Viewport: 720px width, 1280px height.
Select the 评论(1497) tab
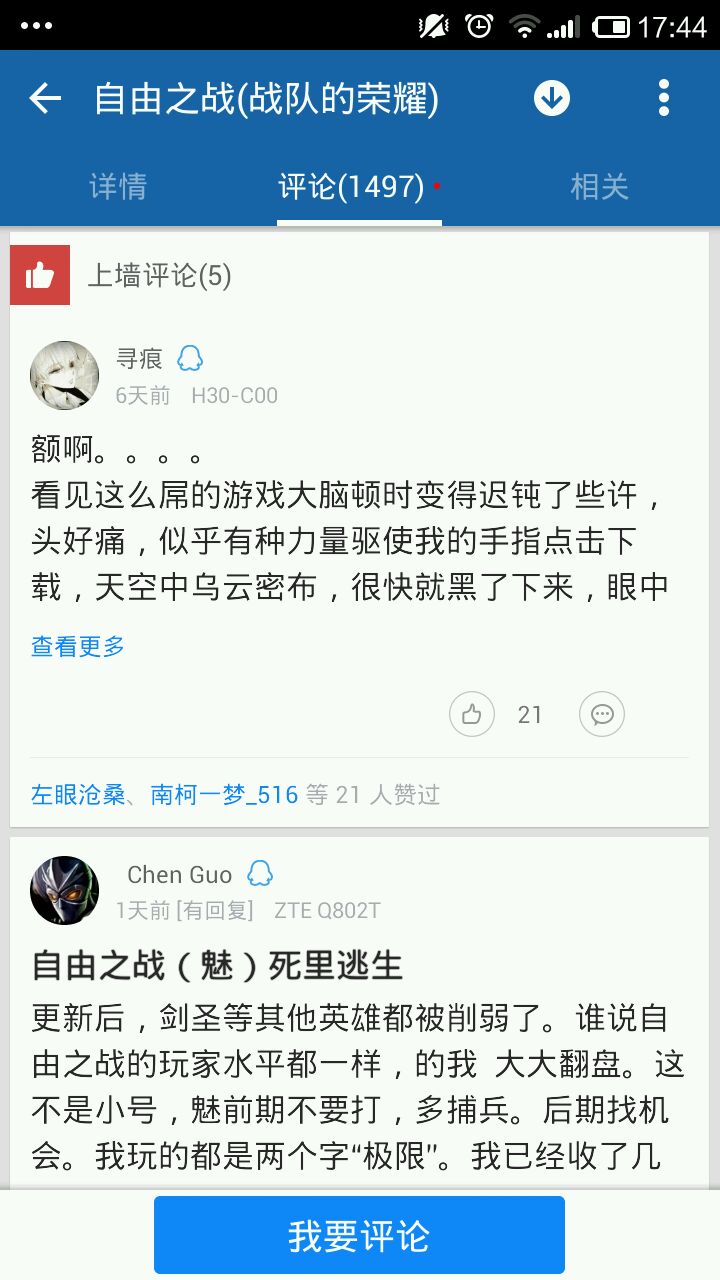[351, 186]
